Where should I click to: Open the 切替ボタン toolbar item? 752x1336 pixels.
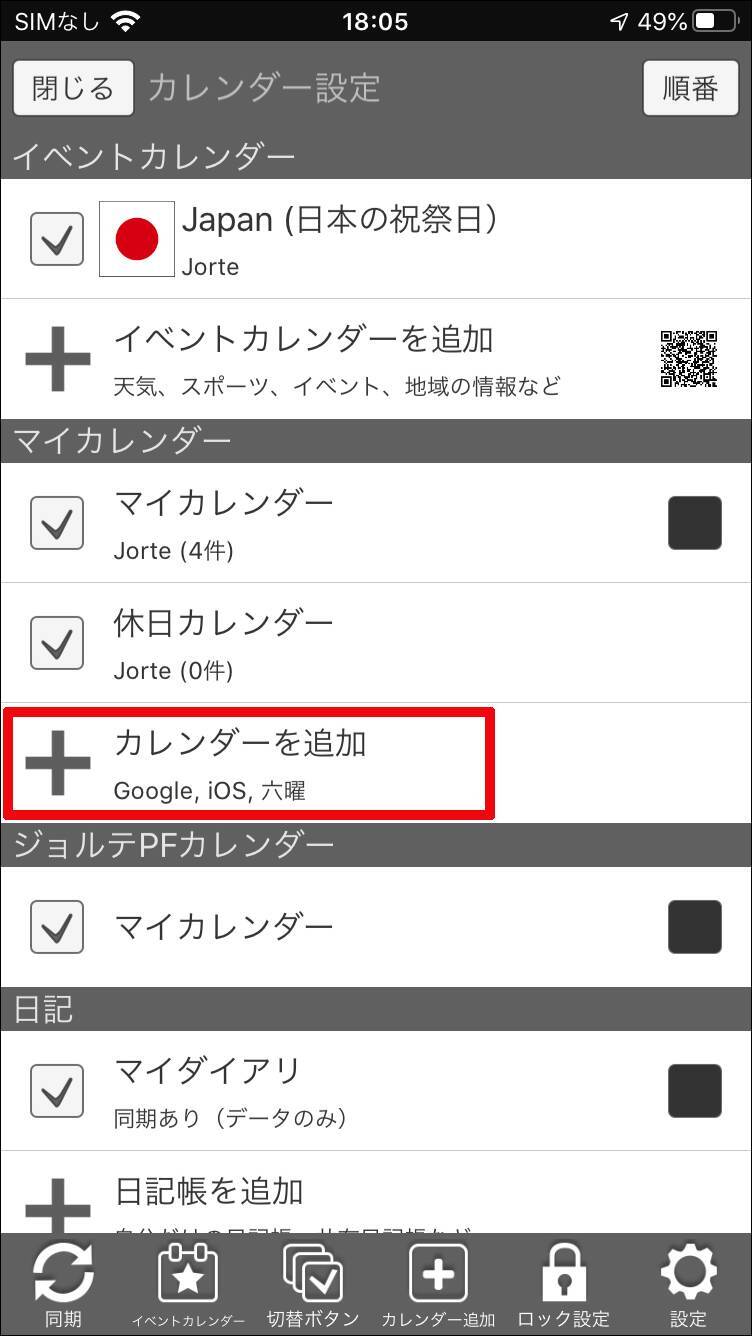(313, 1284)
